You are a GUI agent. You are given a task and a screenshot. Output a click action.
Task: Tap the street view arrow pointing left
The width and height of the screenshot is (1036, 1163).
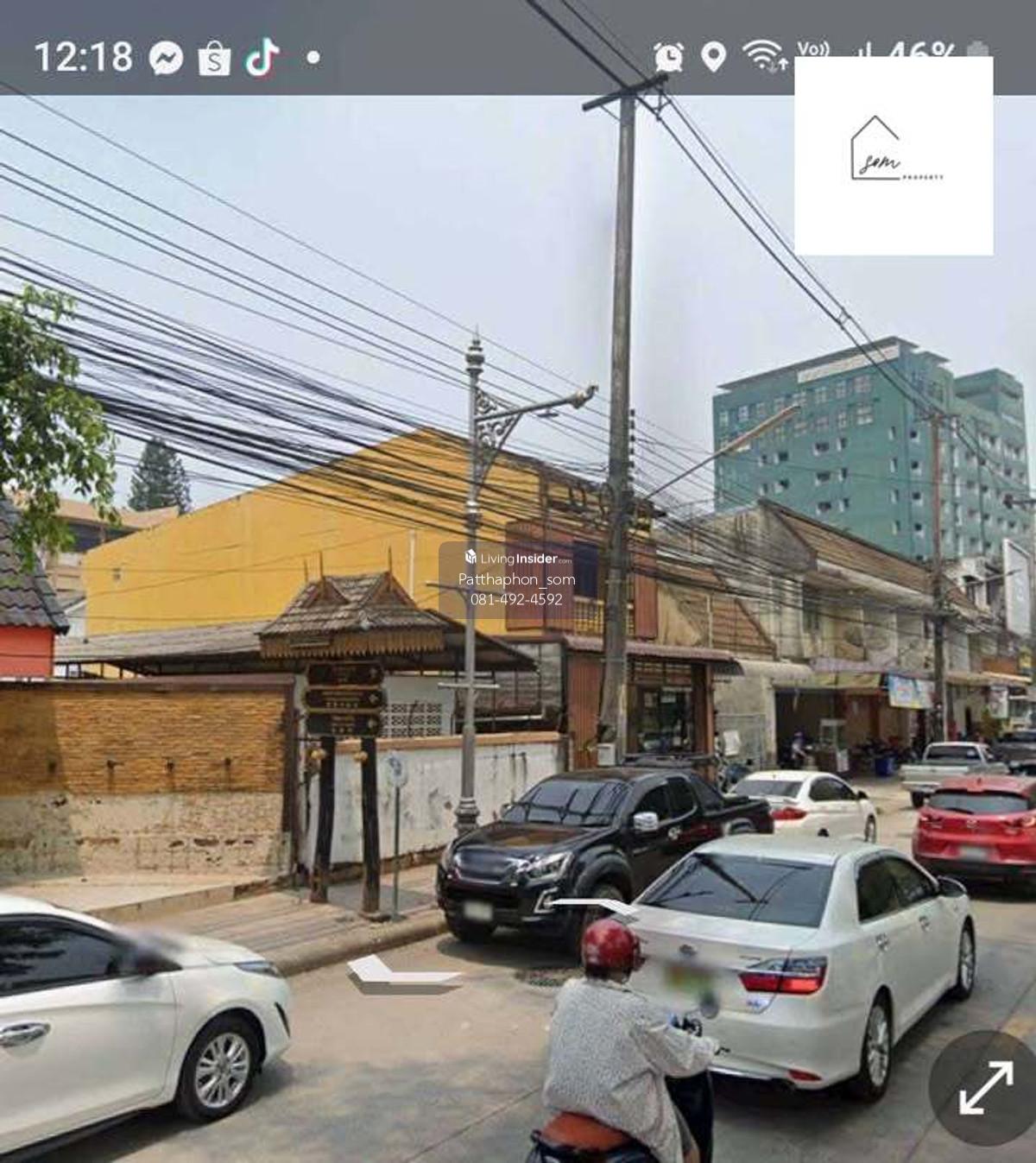[x=399, y=973]
